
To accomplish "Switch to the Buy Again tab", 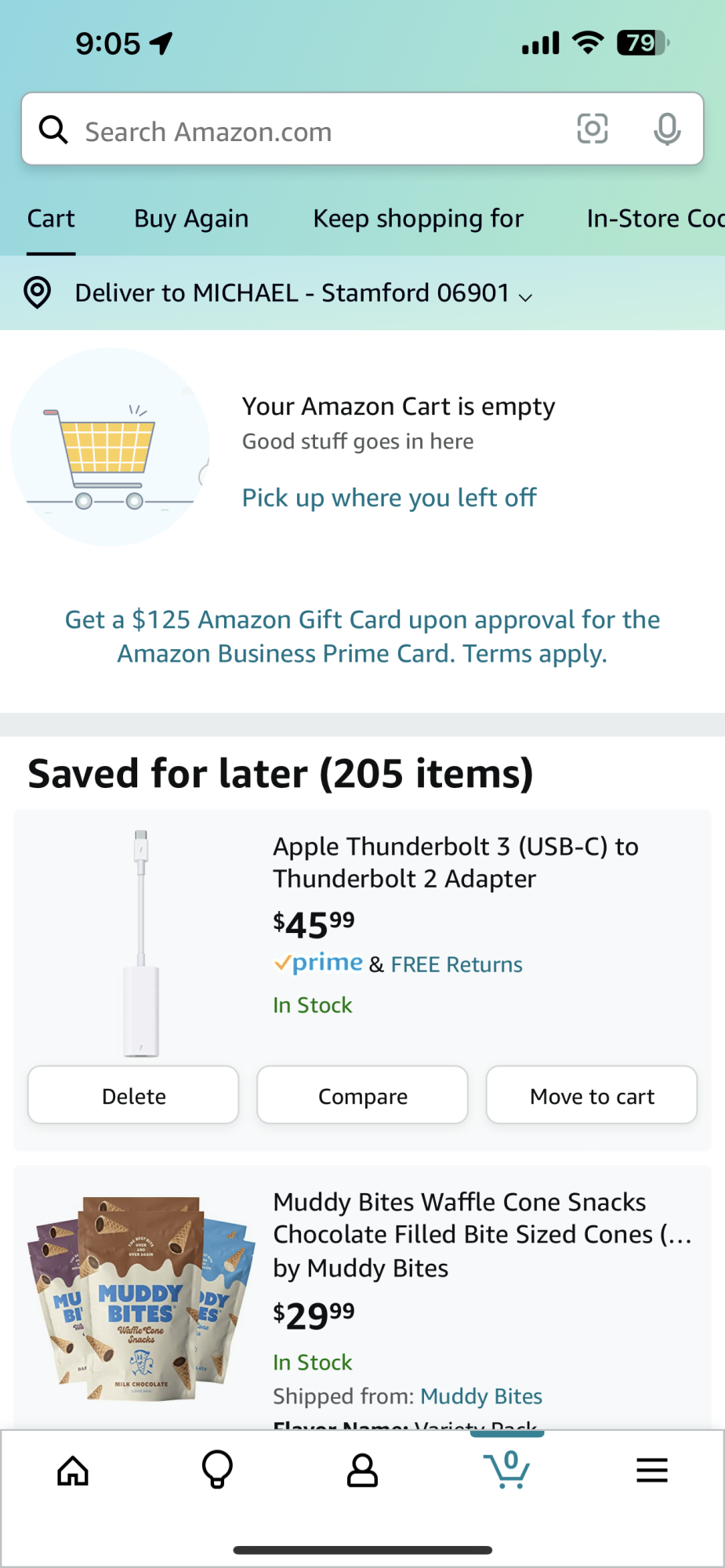I will 191,219.
